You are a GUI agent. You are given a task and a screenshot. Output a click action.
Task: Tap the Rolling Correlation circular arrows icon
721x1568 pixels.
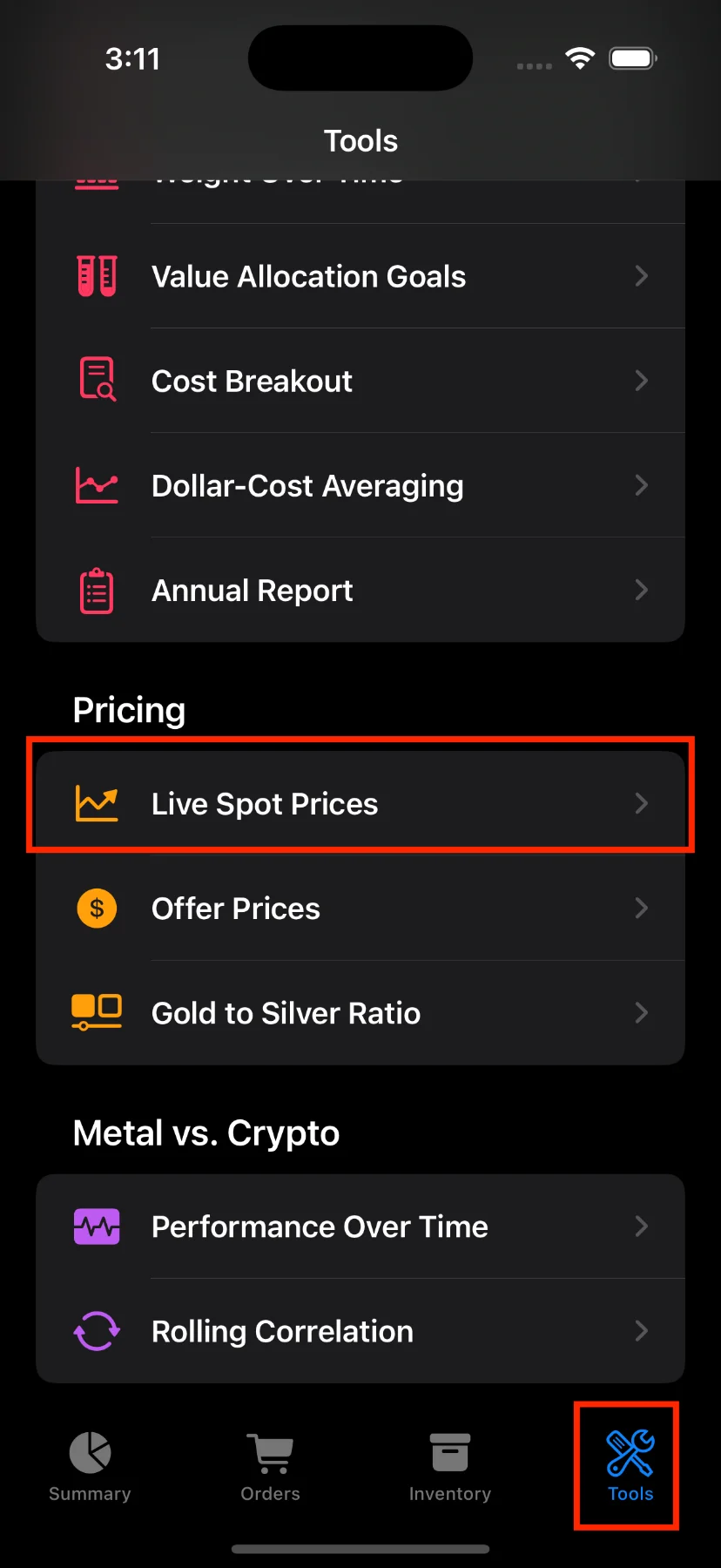97,1330
